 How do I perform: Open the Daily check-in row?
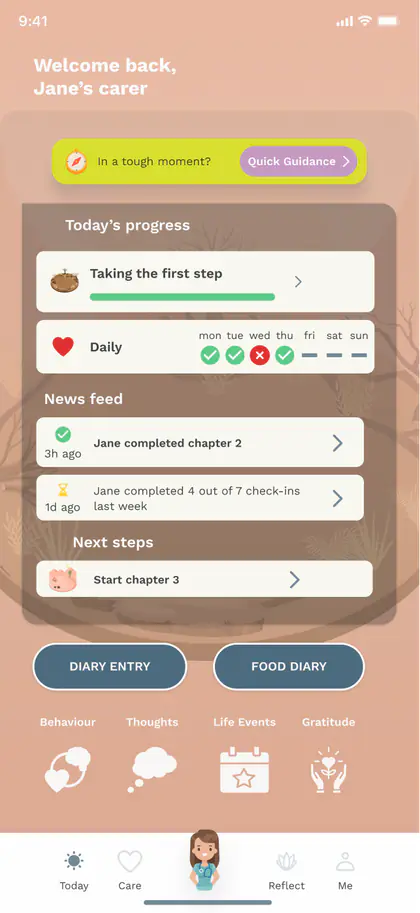(205, 347)
